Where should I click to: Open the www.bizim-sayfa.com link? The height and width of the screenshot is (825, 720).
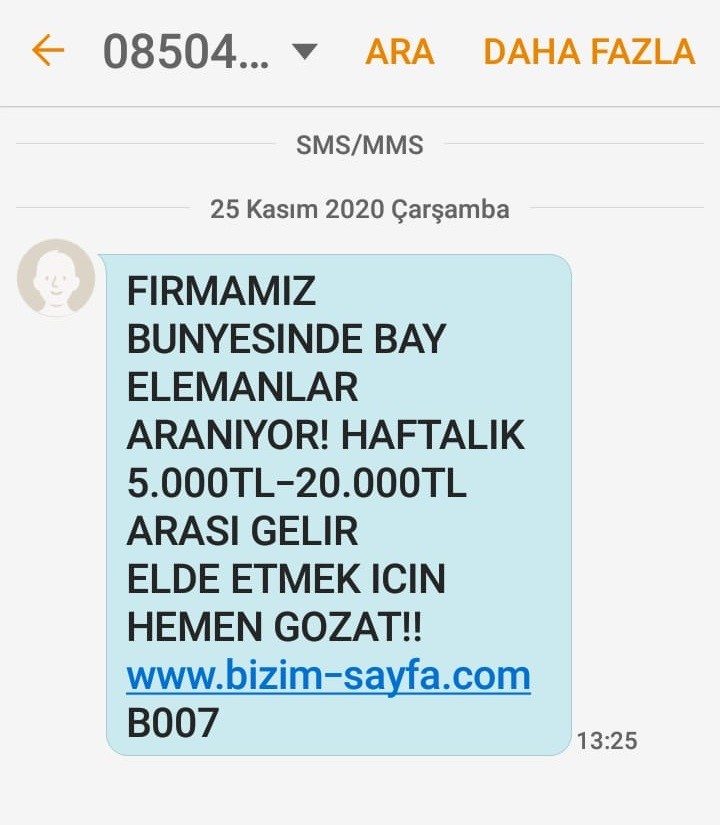point(328,677)
